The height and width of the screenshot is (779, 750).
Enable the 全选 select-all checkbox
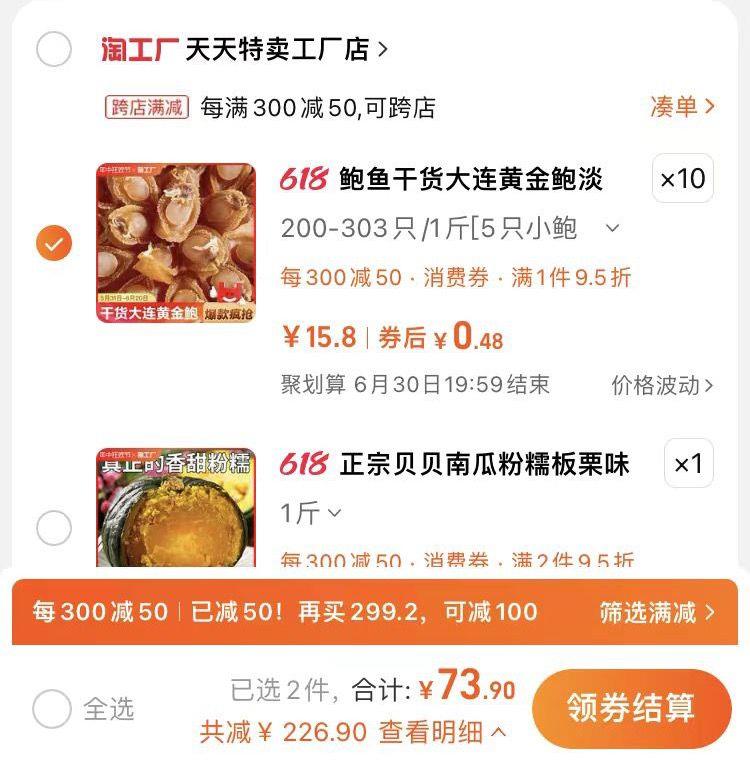pyautogui.click(x=55, y=705)
